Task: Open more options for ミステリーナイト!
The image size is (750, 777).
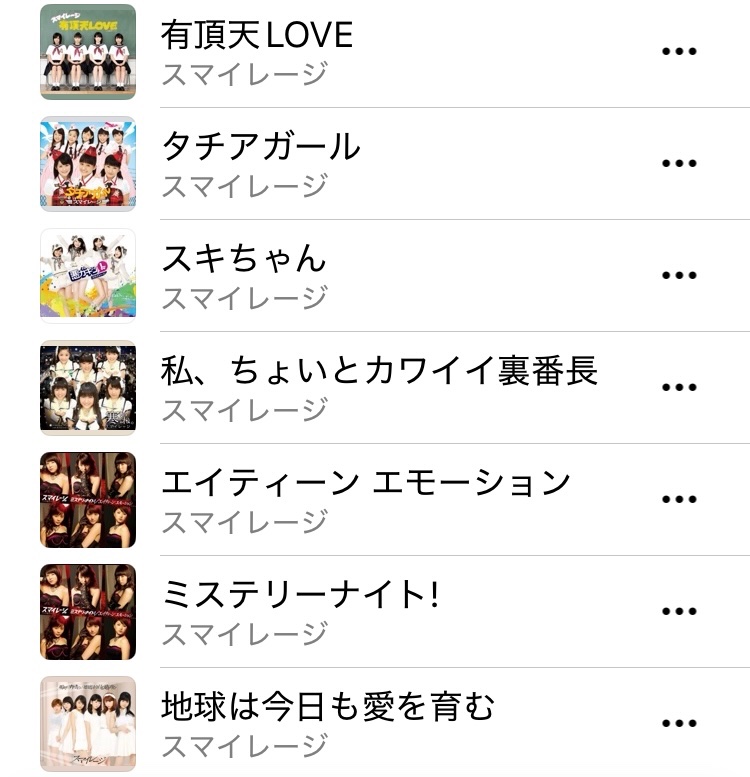Action: tap(679, 612)
